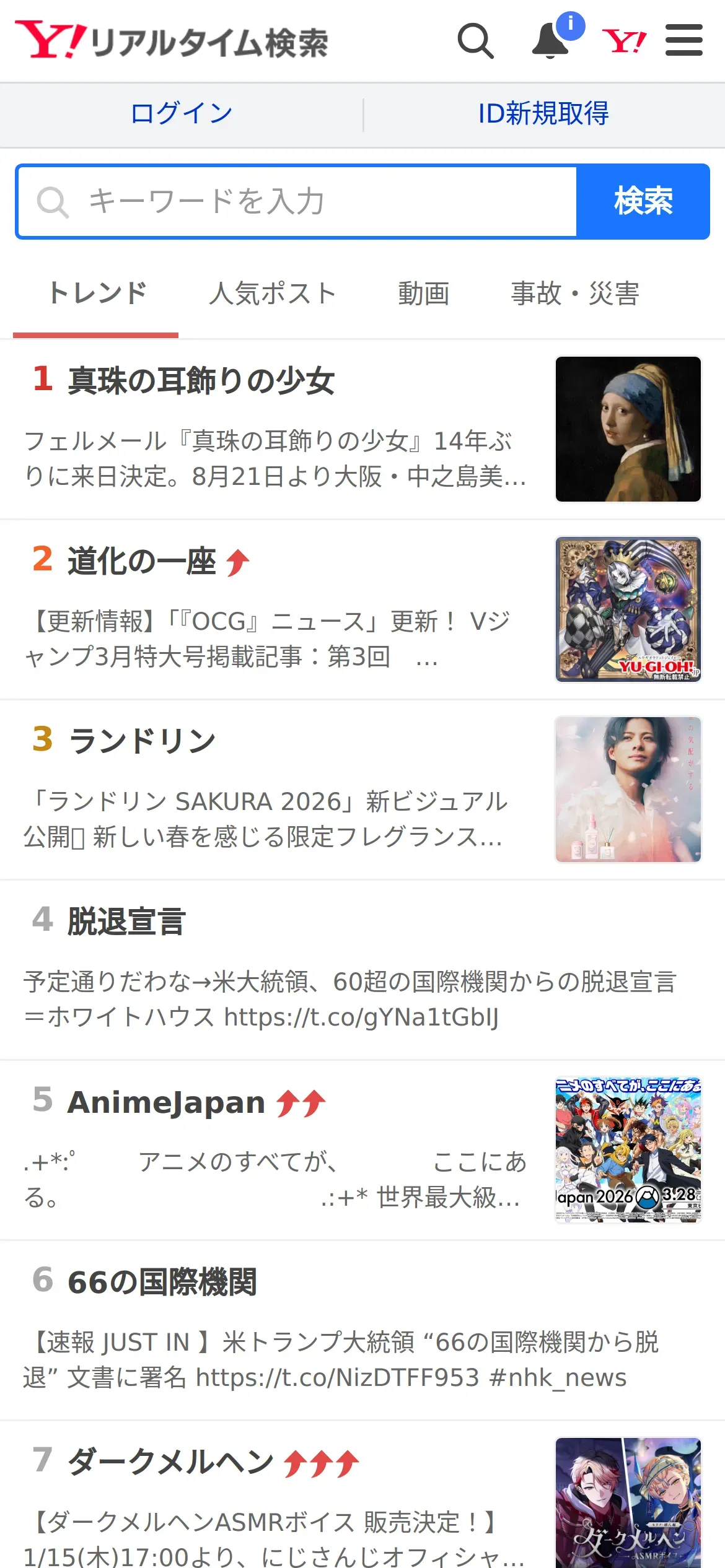
Task: Open trend 道化の一座
Action: click(x=141, y=561)
